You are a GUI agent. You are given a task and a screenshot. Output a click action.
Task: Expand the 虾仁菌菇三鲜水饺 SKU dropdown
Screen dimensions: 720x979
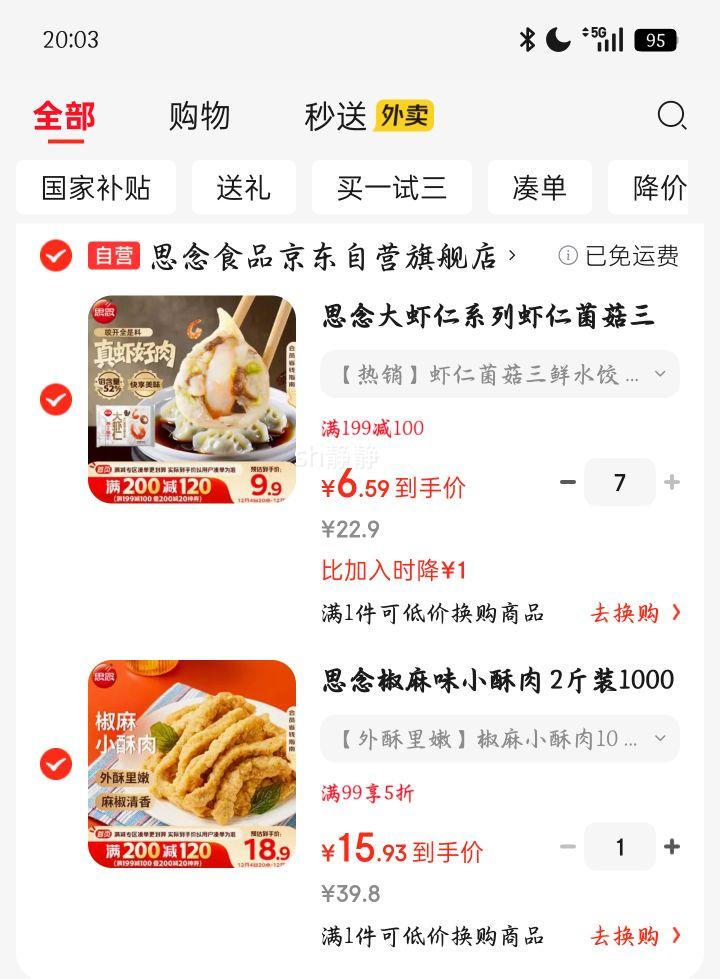pos(659,374)
